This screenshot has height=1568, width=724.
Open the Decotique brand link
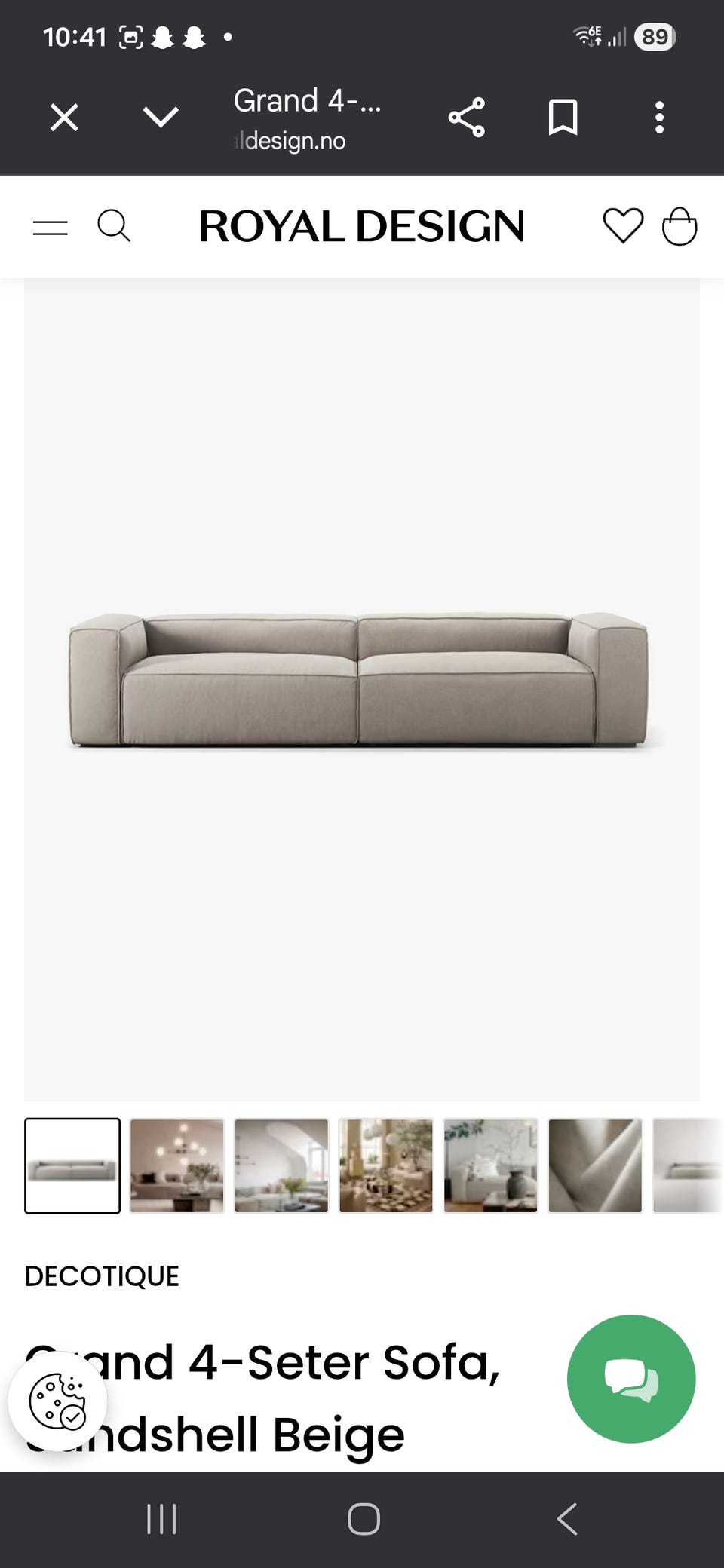[x=102, y=1276]
